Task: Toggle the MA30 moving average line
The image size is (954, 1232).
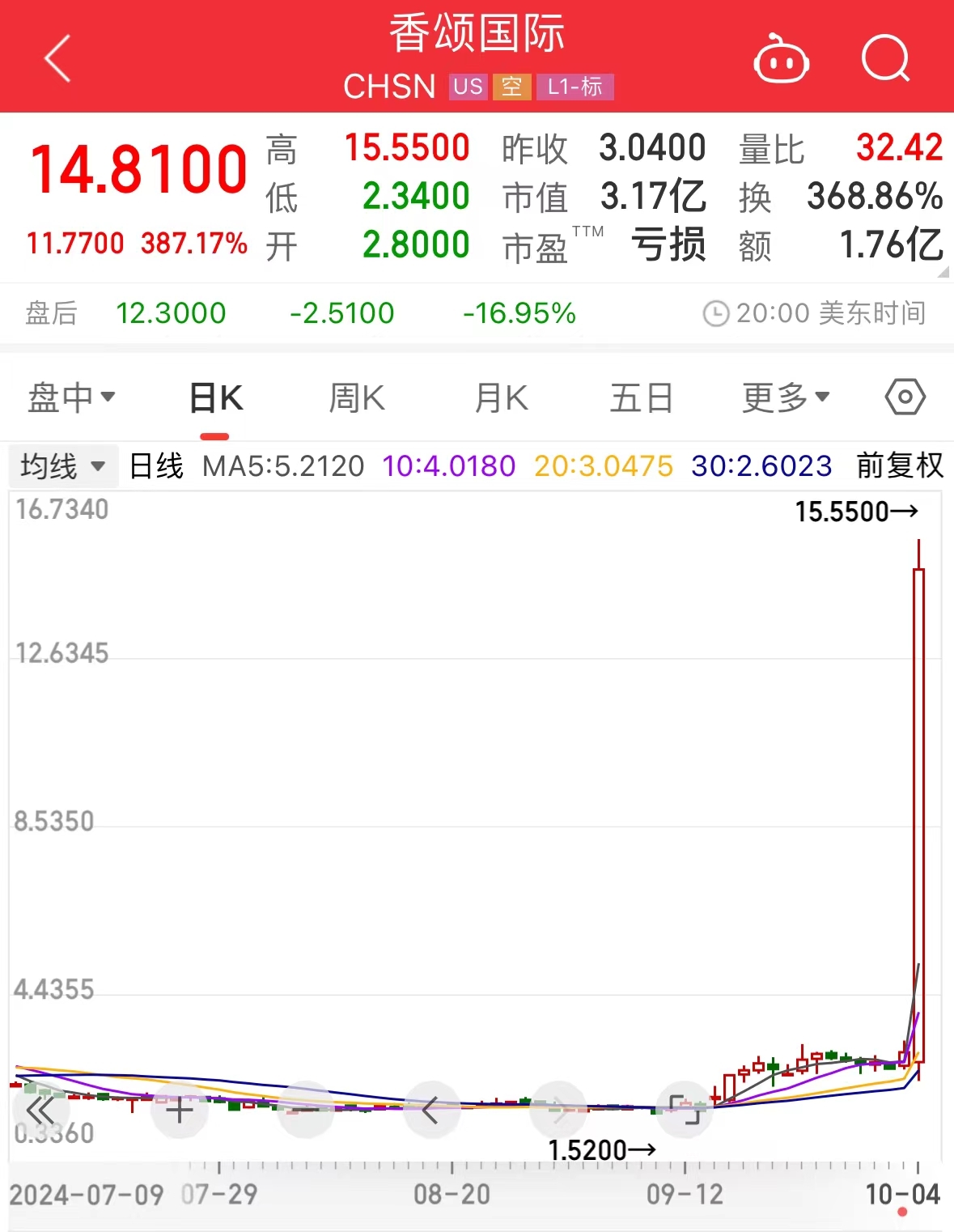Action: point(759,466)
